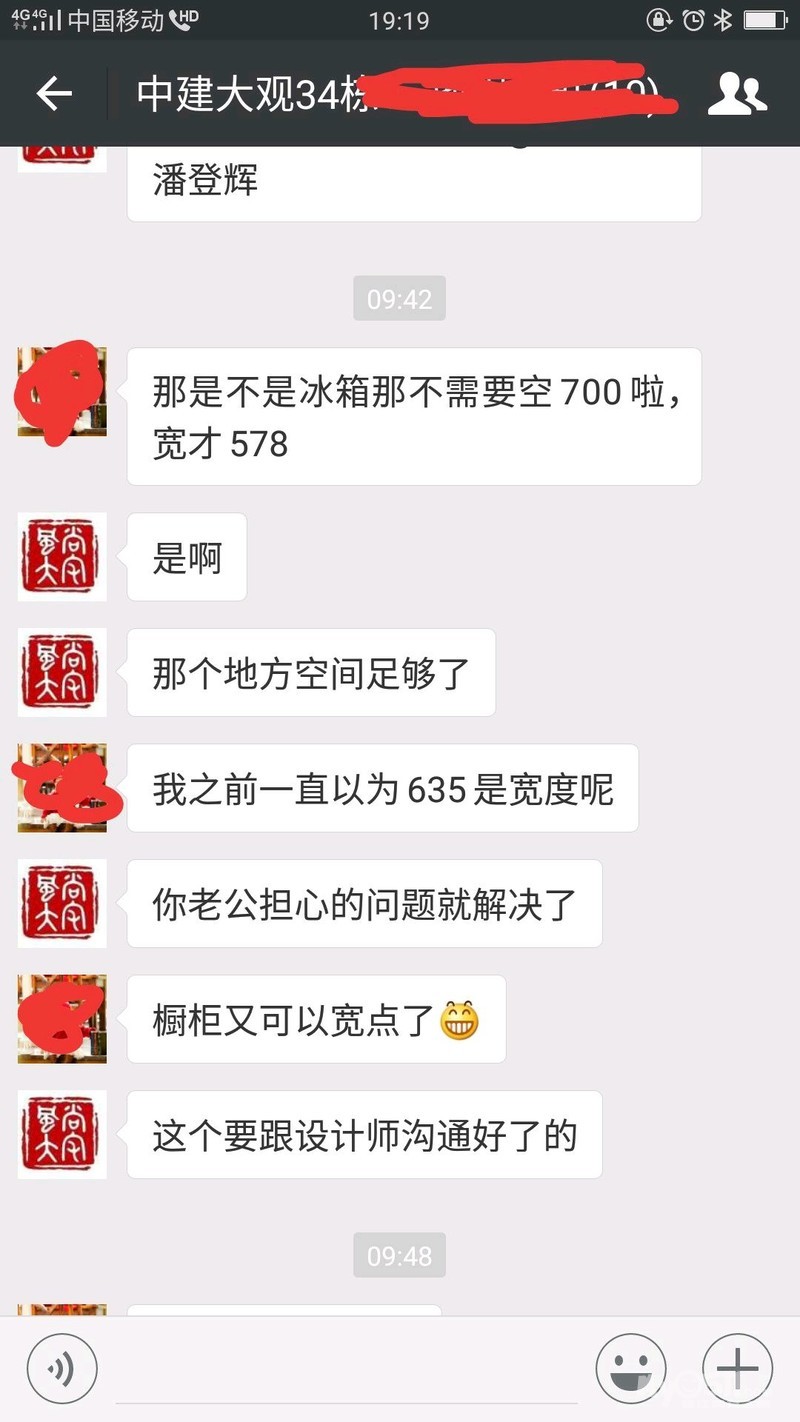Open the emoji sticker panel

tap(631, 1369)
